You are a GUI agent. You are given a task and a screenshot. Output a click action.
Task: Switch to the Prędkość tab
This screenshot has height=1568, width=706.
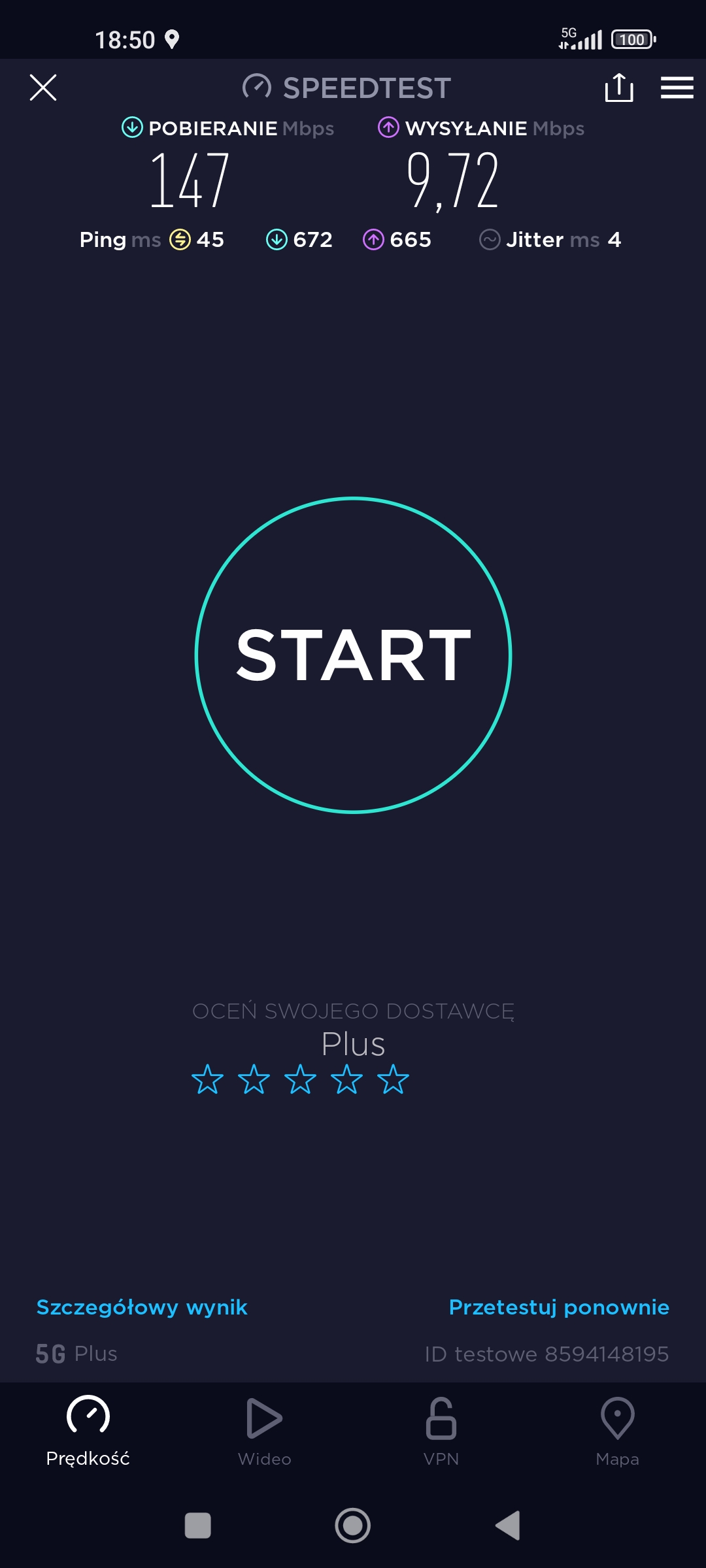(88, 1431)
